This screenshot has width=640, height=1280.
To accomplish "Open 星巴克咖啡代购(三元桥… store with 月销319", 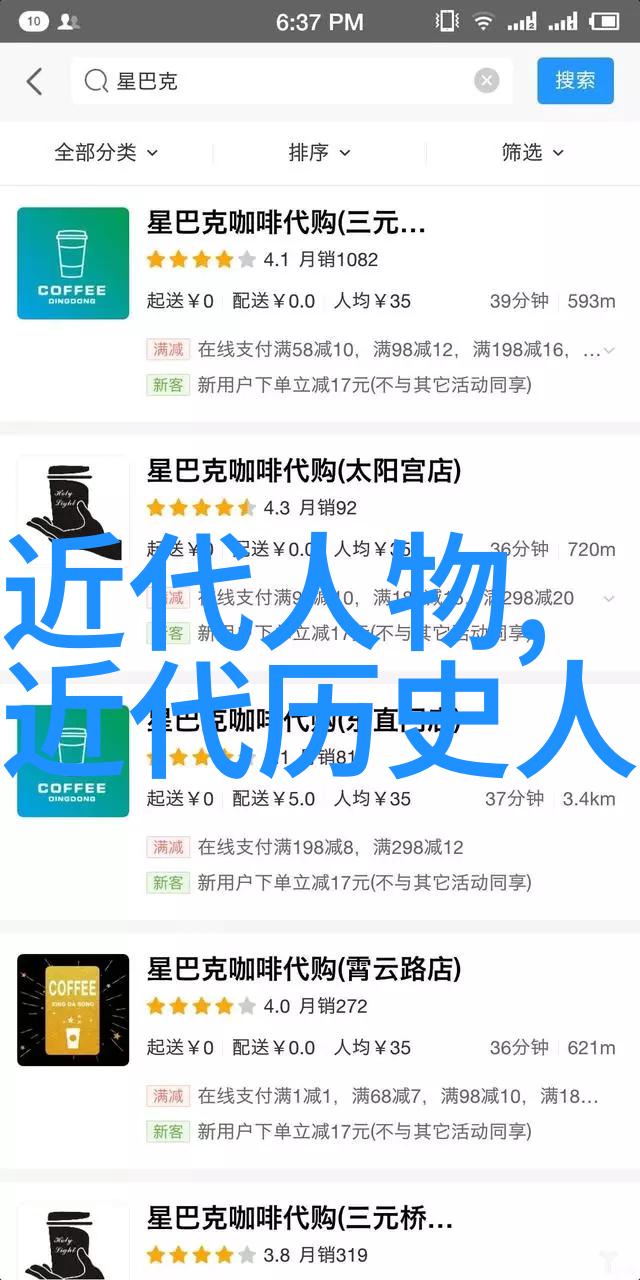I will pyautogui.click(x=300, y=1218).
